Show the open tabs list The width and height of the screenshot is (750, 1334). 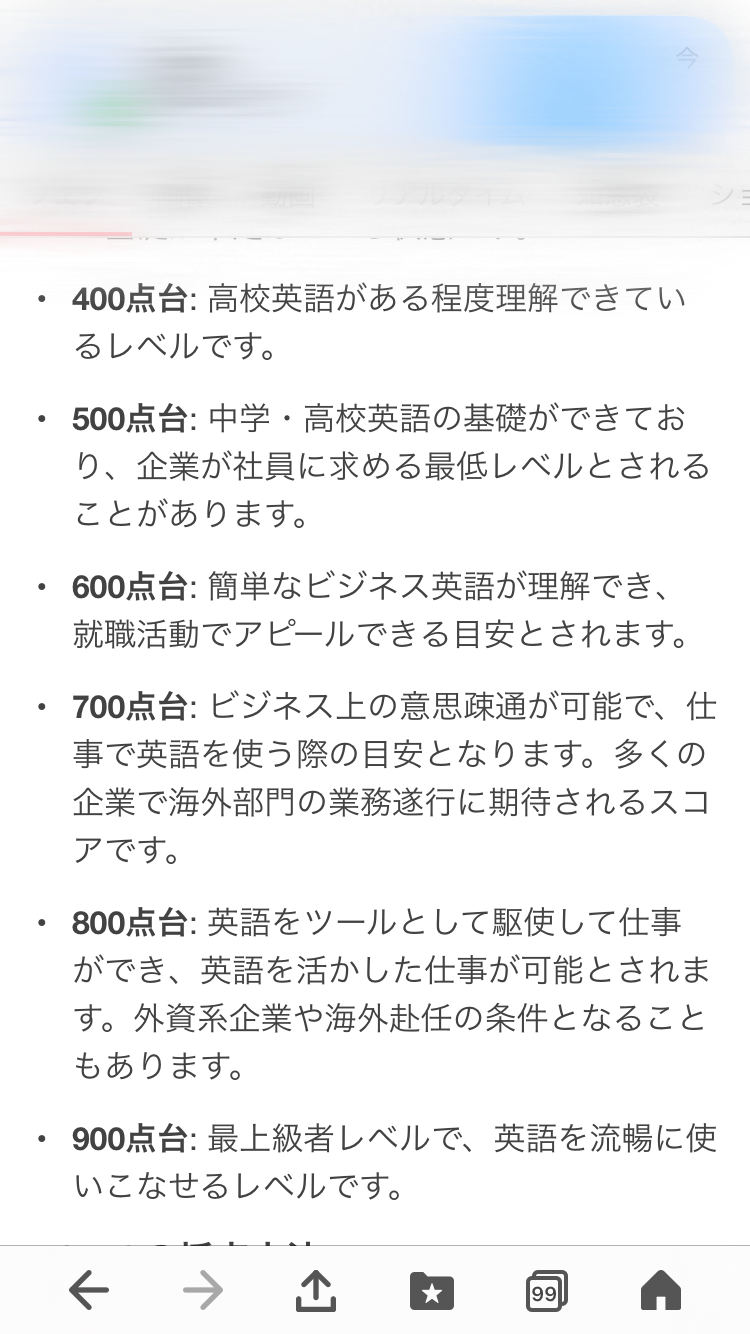(546, 1291)
